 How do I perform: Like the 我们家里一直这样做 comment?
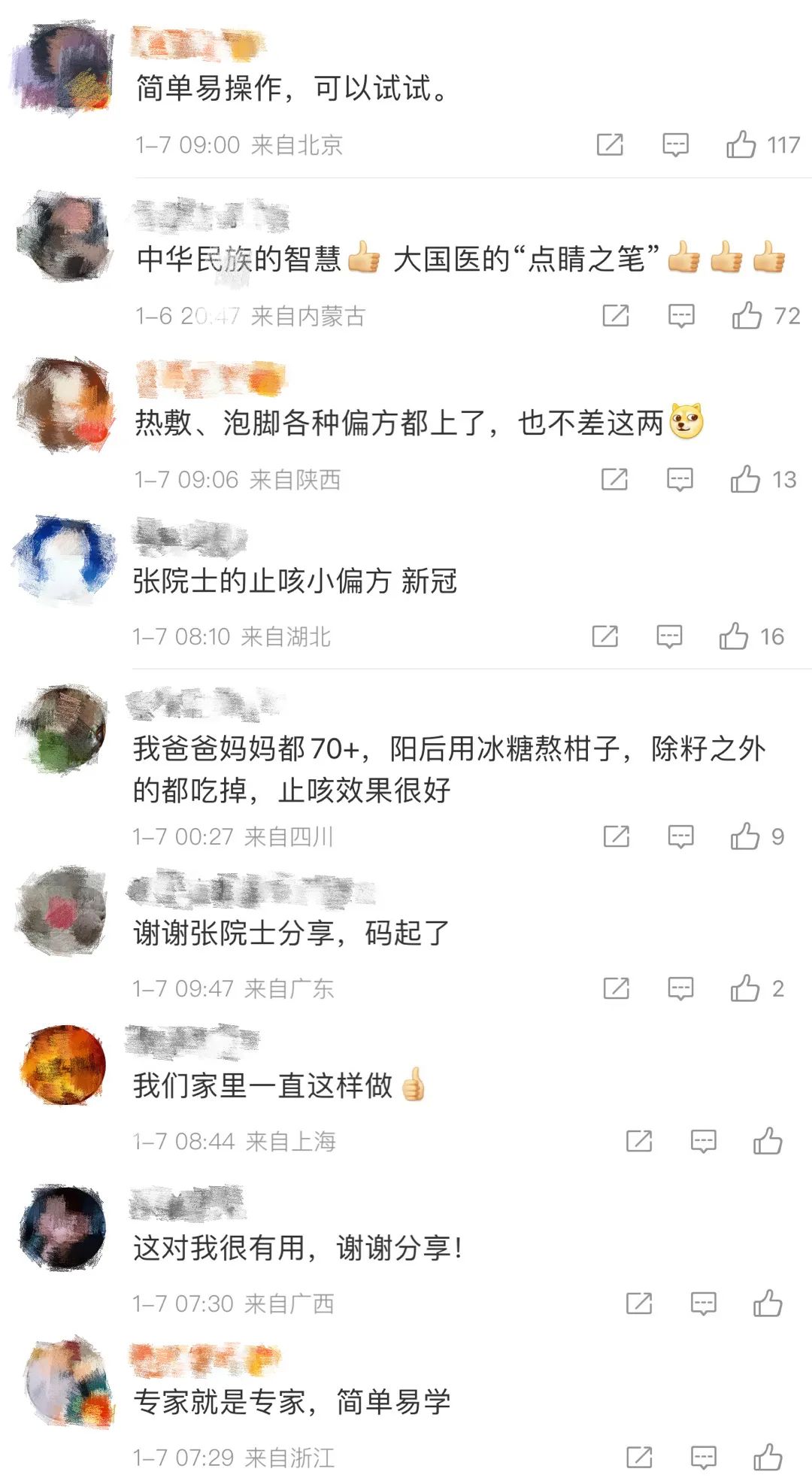(768, 1141)
